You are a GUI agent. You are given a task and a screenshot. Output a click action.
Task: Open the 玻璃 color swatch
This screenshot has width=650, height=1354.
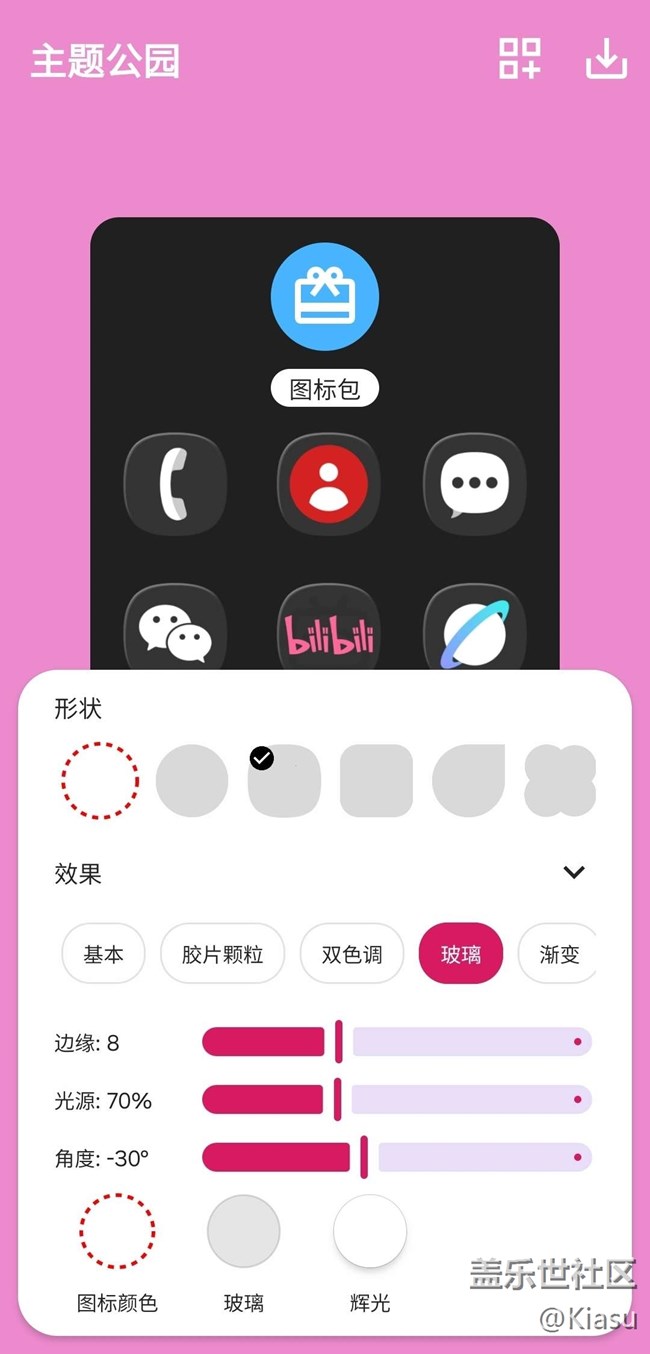[243, 1231]
